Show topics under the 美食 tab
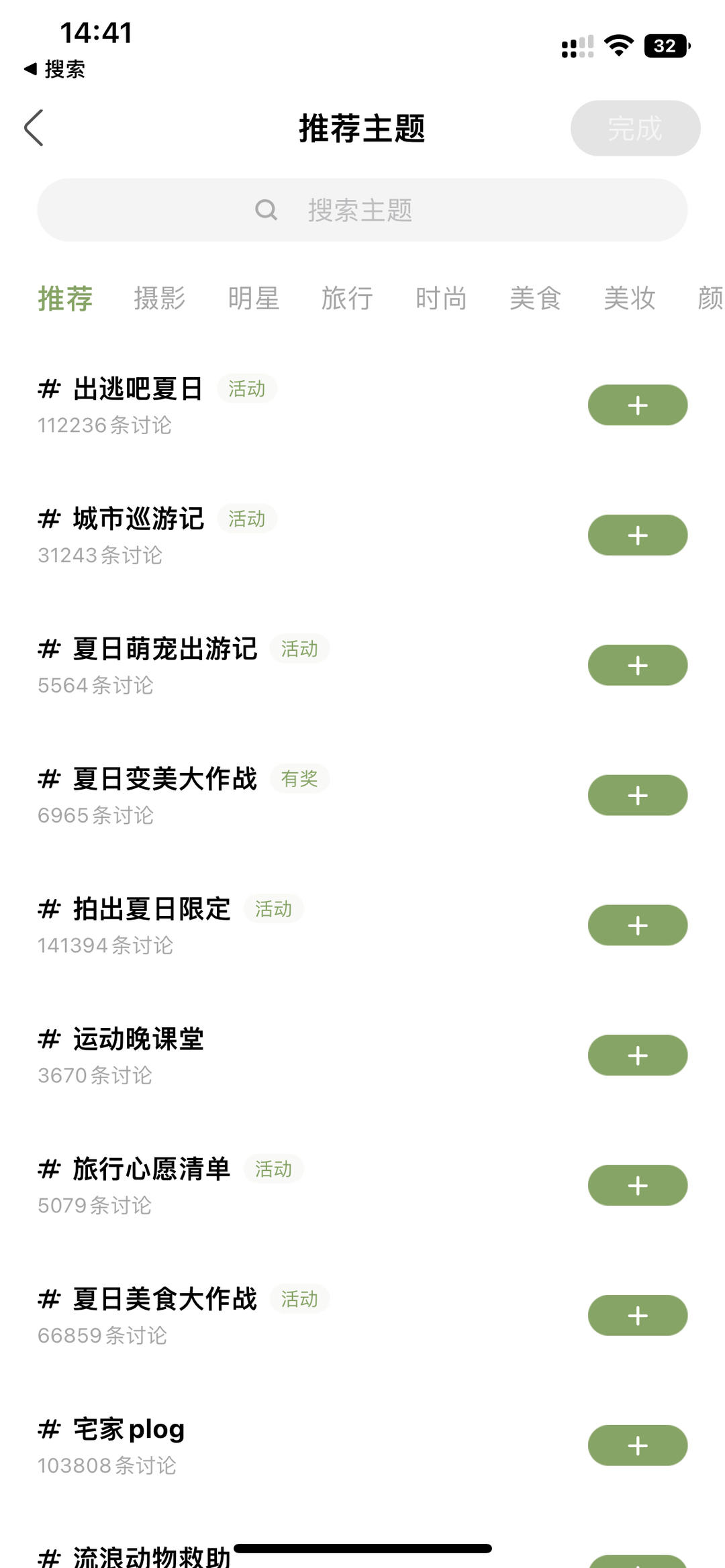 pos(536,299)
